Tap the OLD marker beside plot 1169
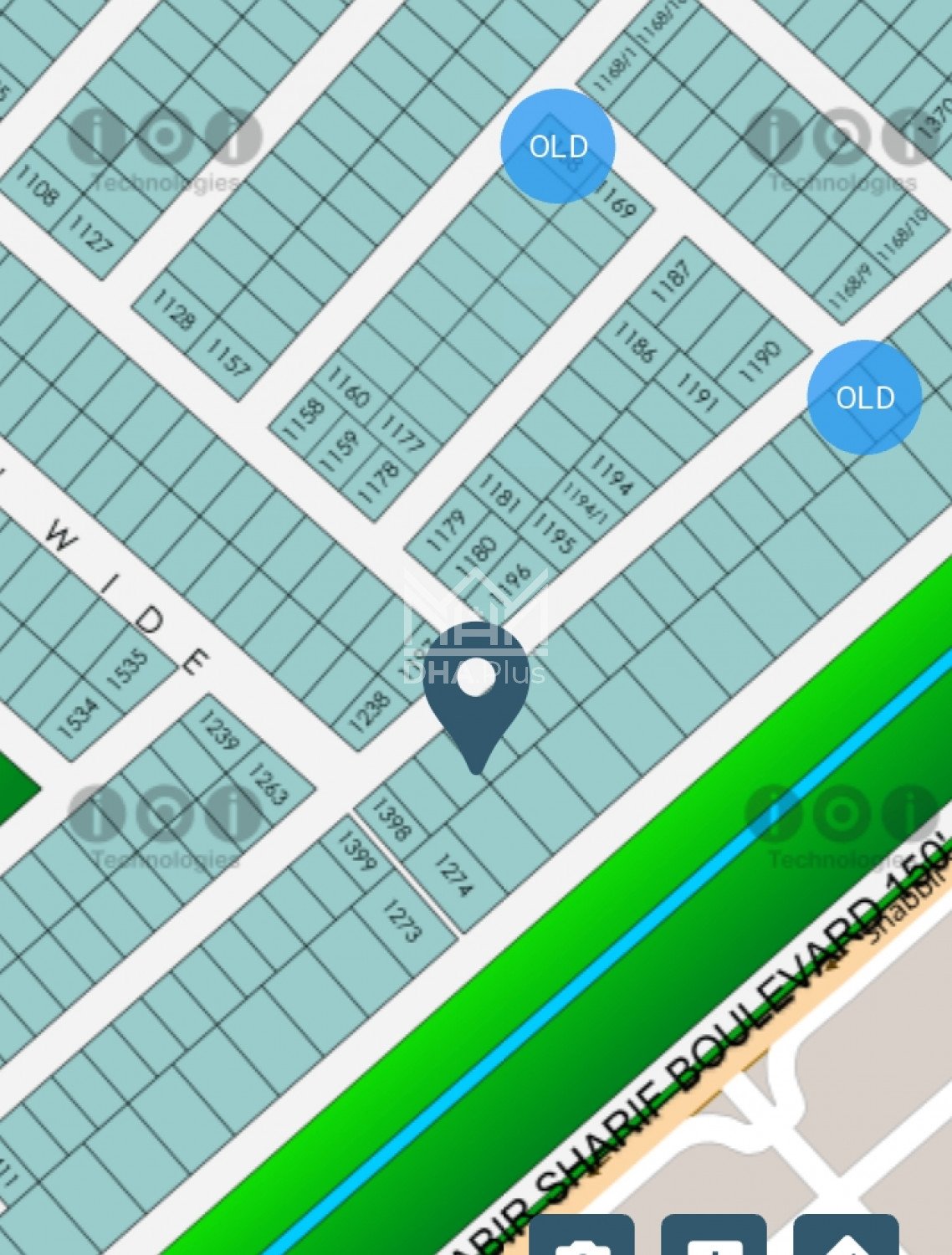952x1255 pixels. click(x=558, y=146)
